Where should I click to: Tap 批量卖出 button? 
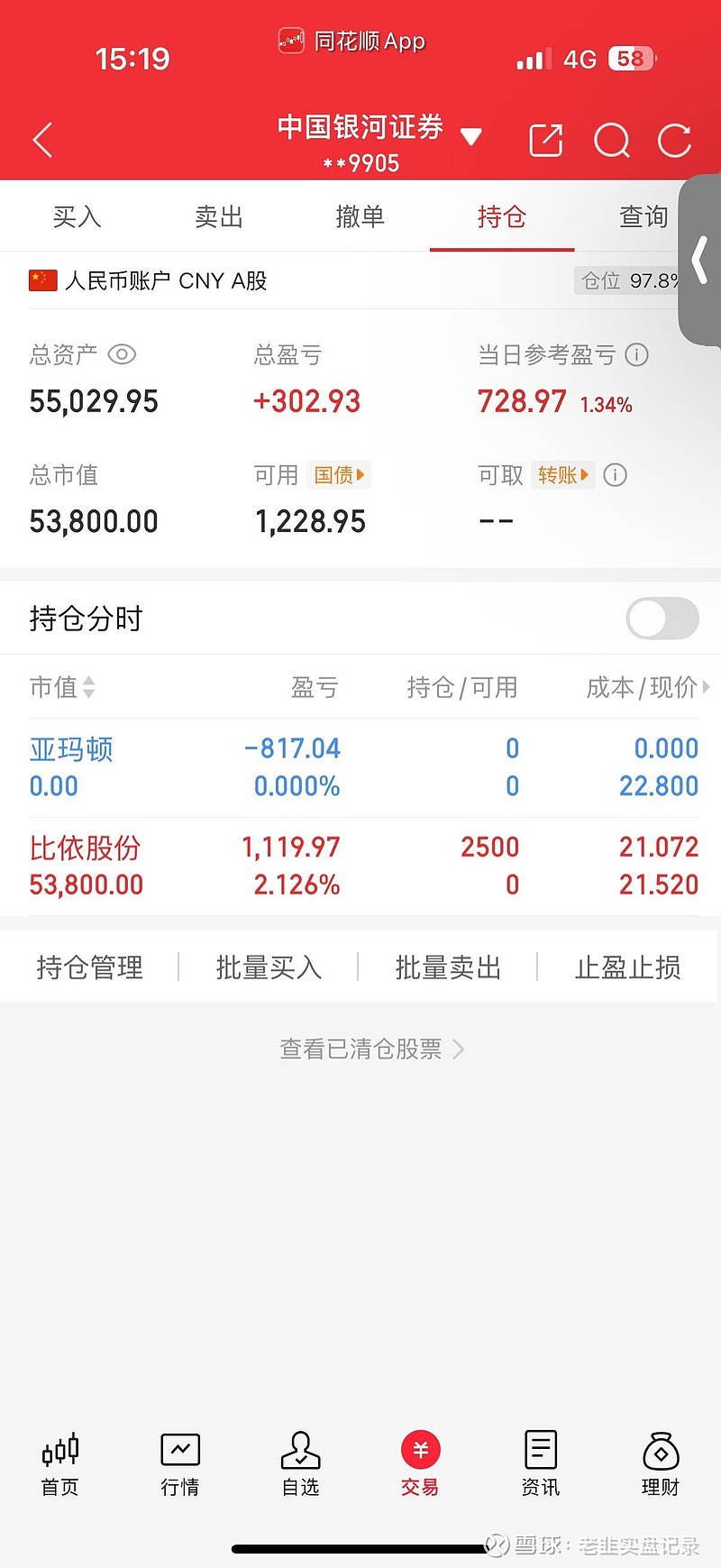448,967
